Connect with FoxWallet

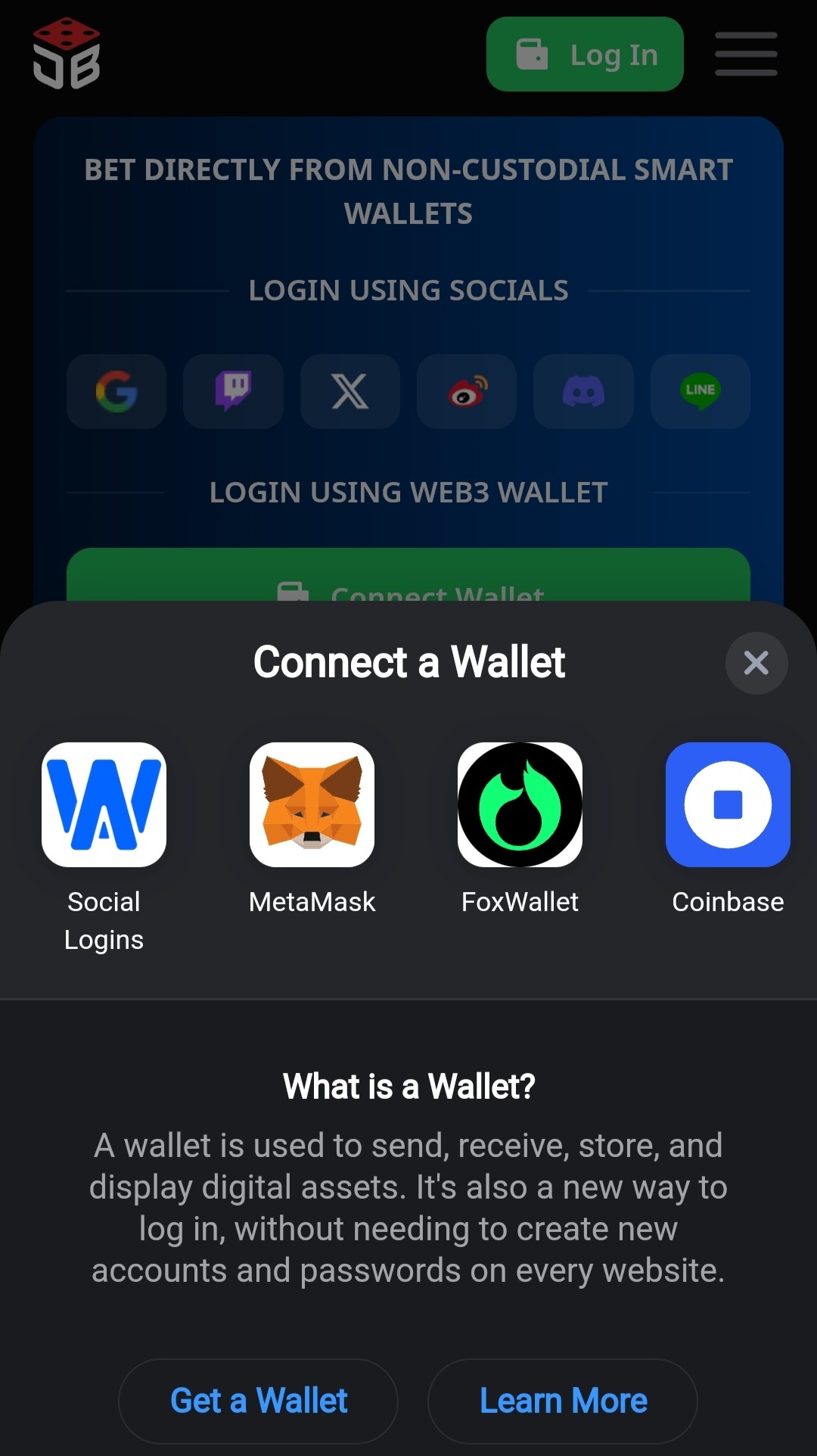520,805
